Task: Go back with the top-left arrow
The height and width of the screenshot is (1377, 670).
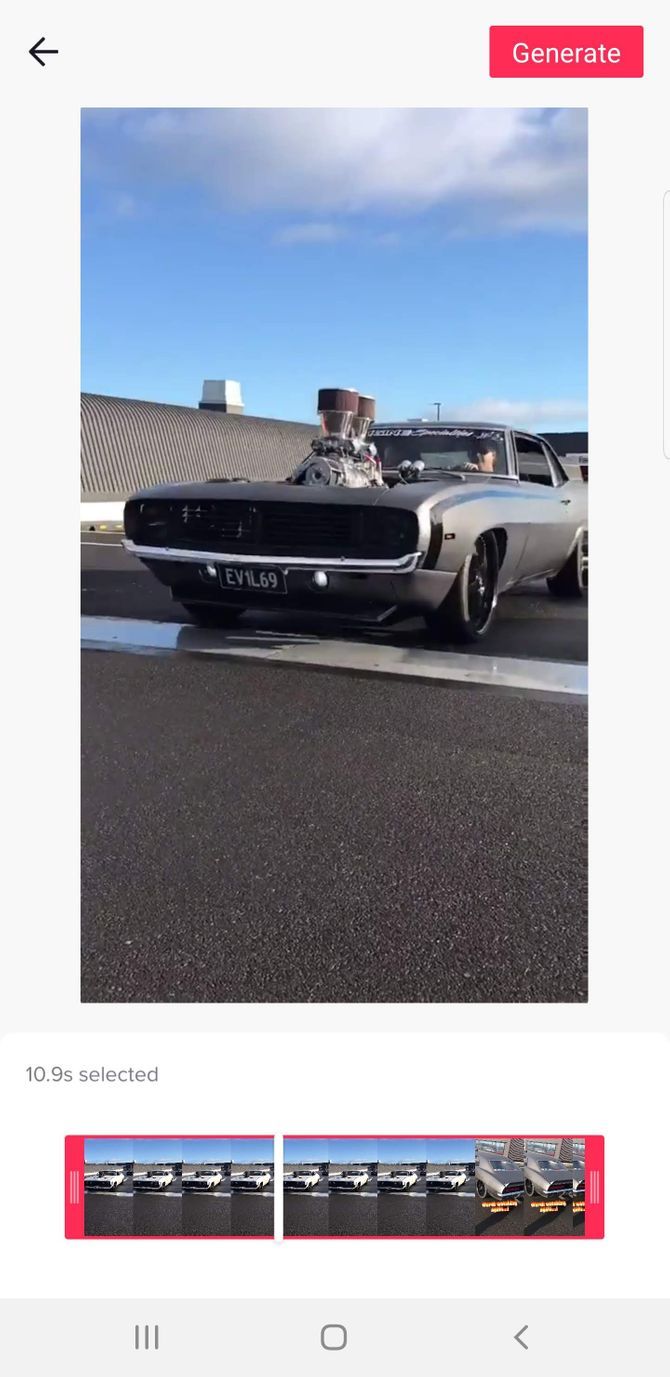Action: pos(43,52)
